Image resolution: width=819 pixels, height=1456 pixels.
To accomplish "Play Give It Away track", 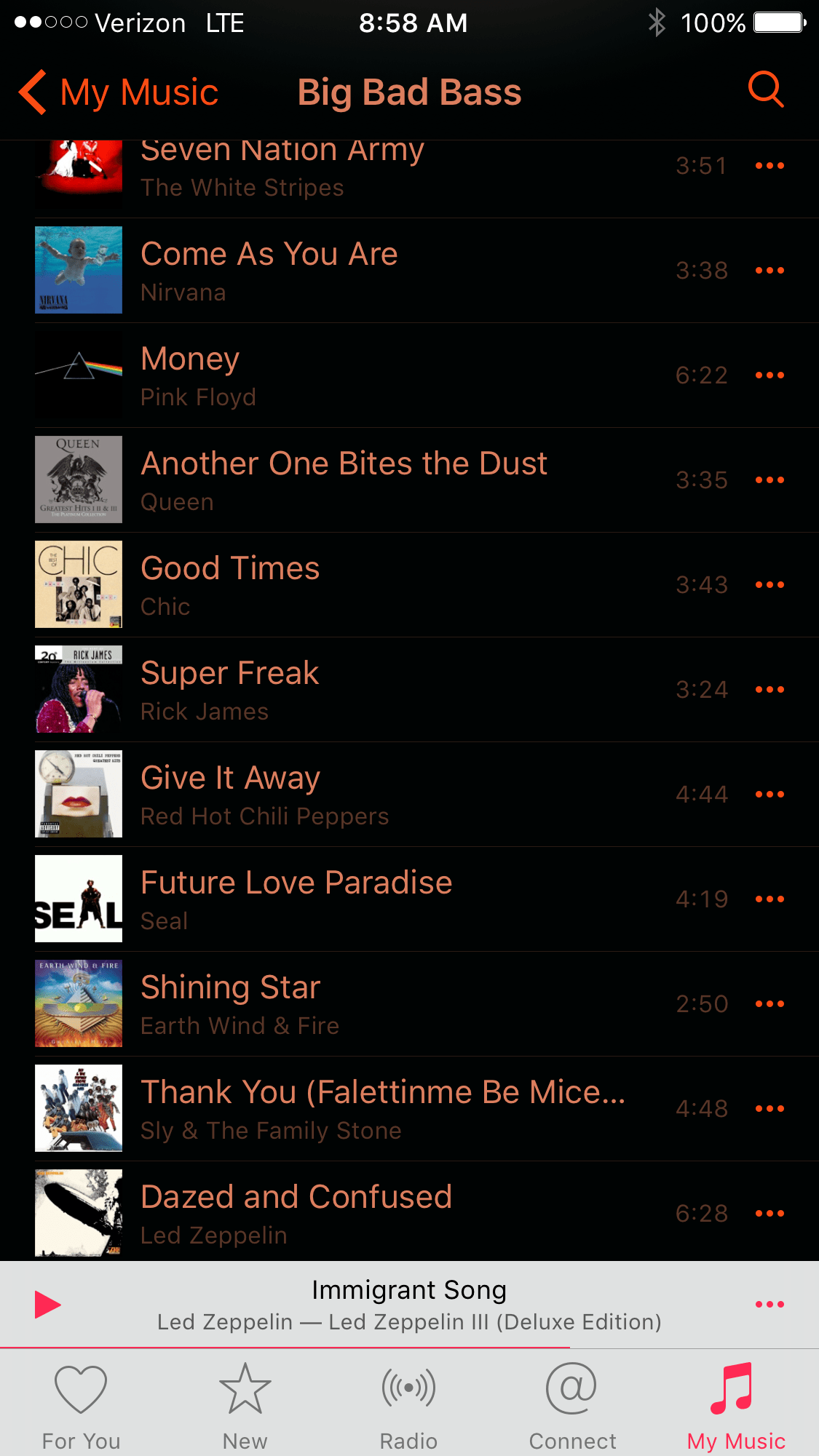I will [230, 795].
